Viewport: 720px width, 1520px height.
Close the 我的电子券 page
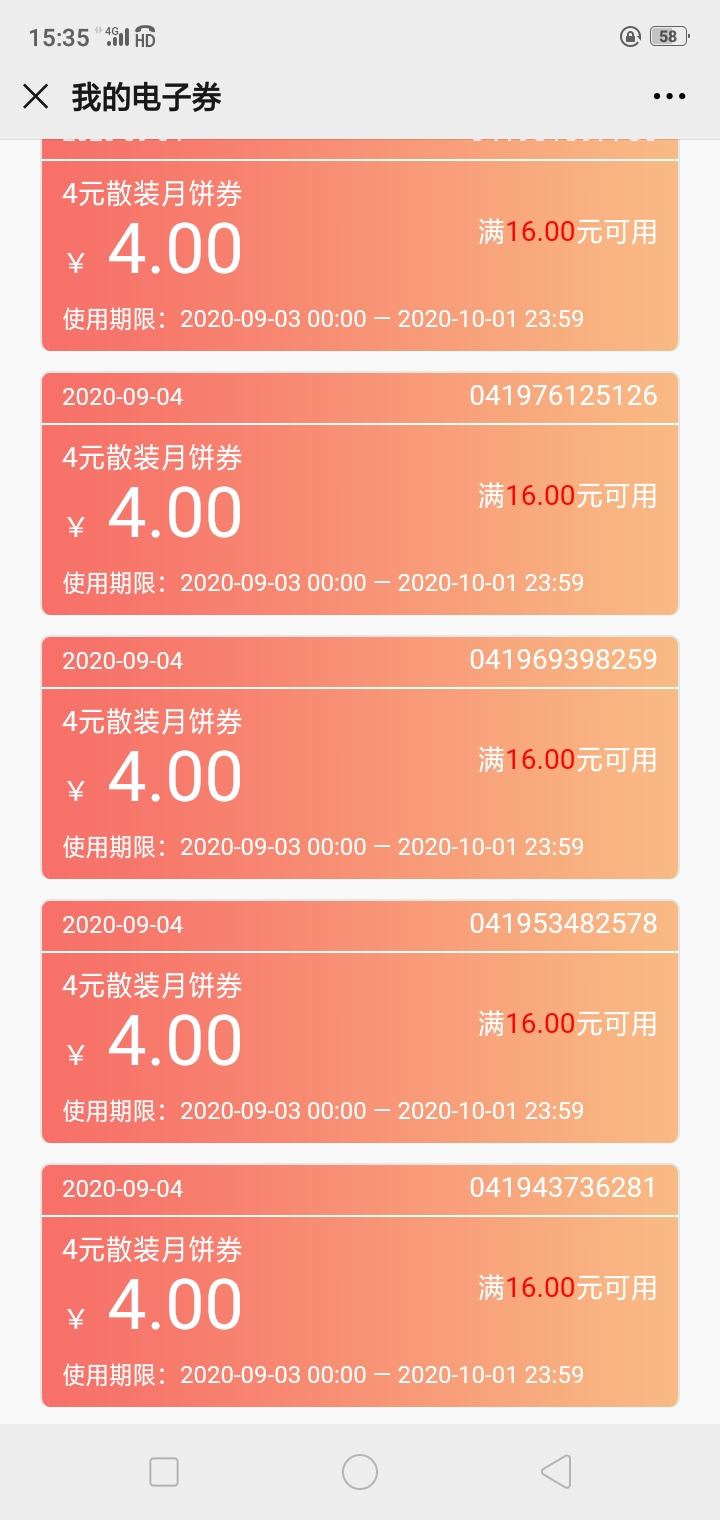tap(36, 96)
